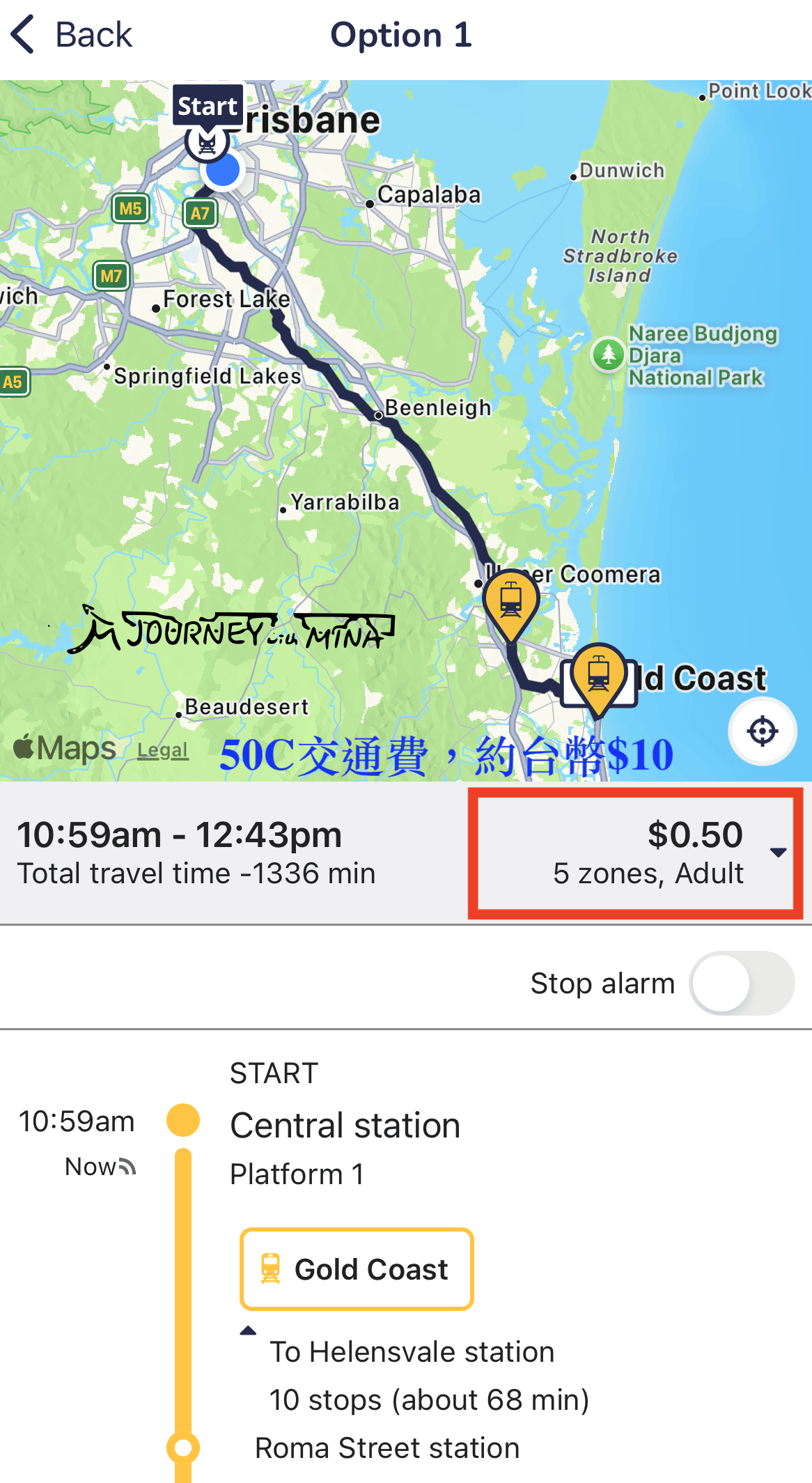Tap the Start station pin on map
Image resolution: width=812 pixels, height=1483 pixels.
tap(207, 142)
